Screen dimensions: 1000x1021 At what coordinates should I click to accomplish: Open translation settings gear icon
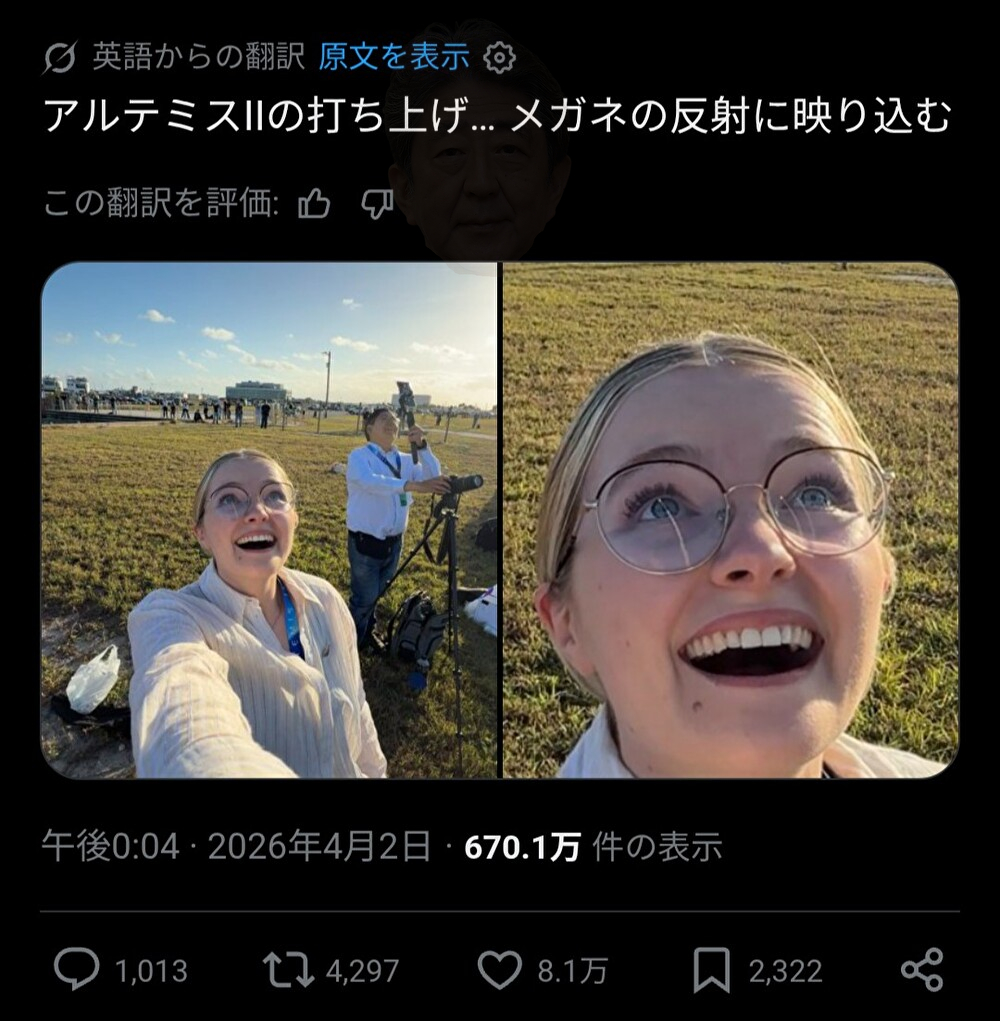tap(499, 58)
